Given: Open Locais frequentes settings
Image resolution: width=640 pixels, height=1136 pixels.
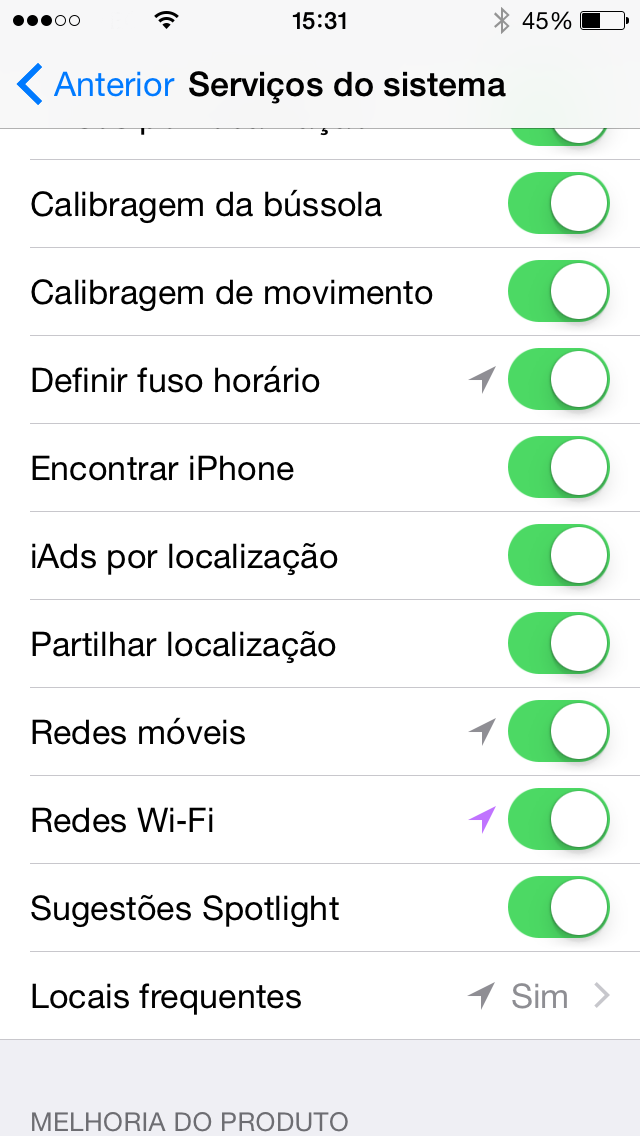Looking at the screenshot, I should coord(320,997).
